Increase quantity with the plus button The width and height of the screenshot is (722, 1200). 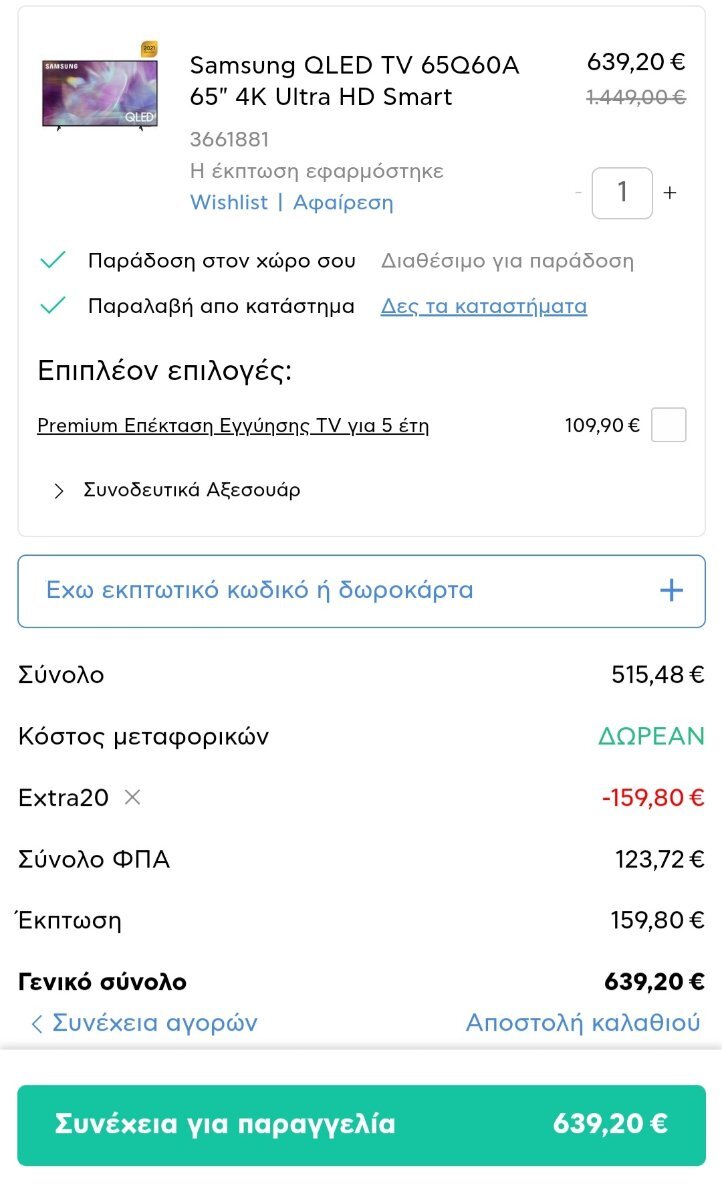670,193
